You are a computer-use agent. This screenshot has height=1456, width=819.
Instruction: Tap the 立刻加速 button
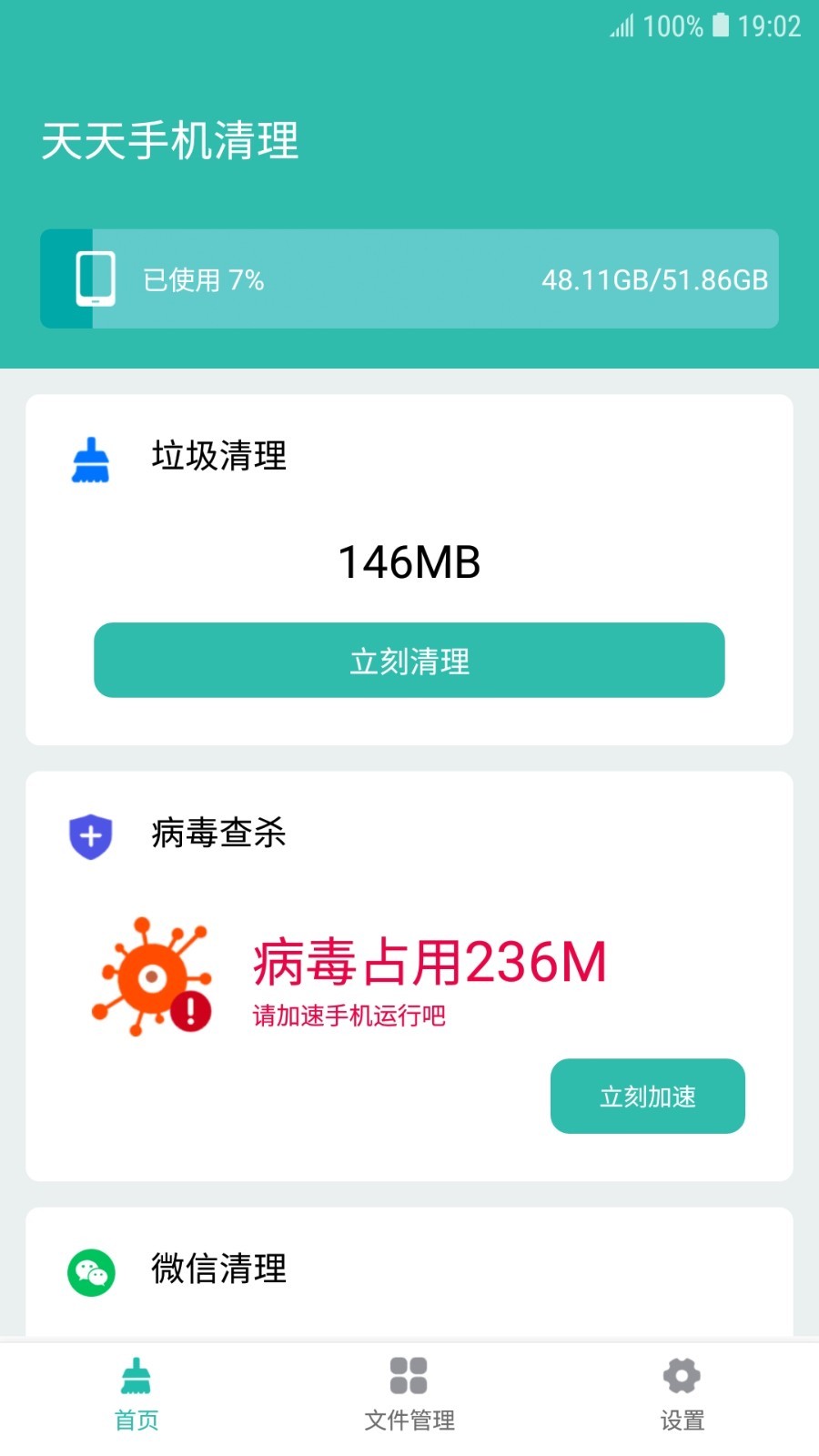coord(647,1097)
